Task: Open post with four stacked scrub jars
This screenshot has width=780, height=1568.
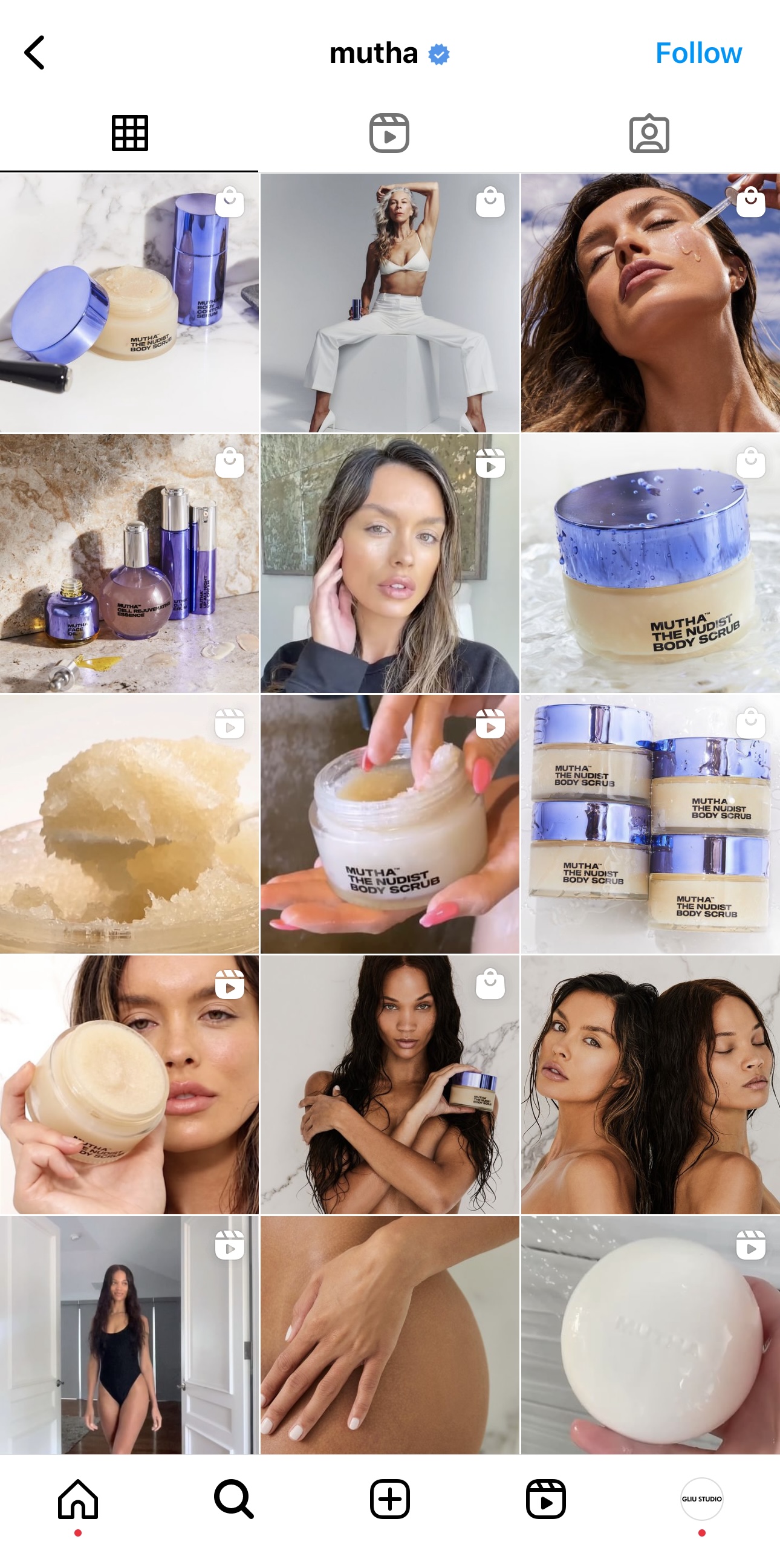Action: coord(650,824)
